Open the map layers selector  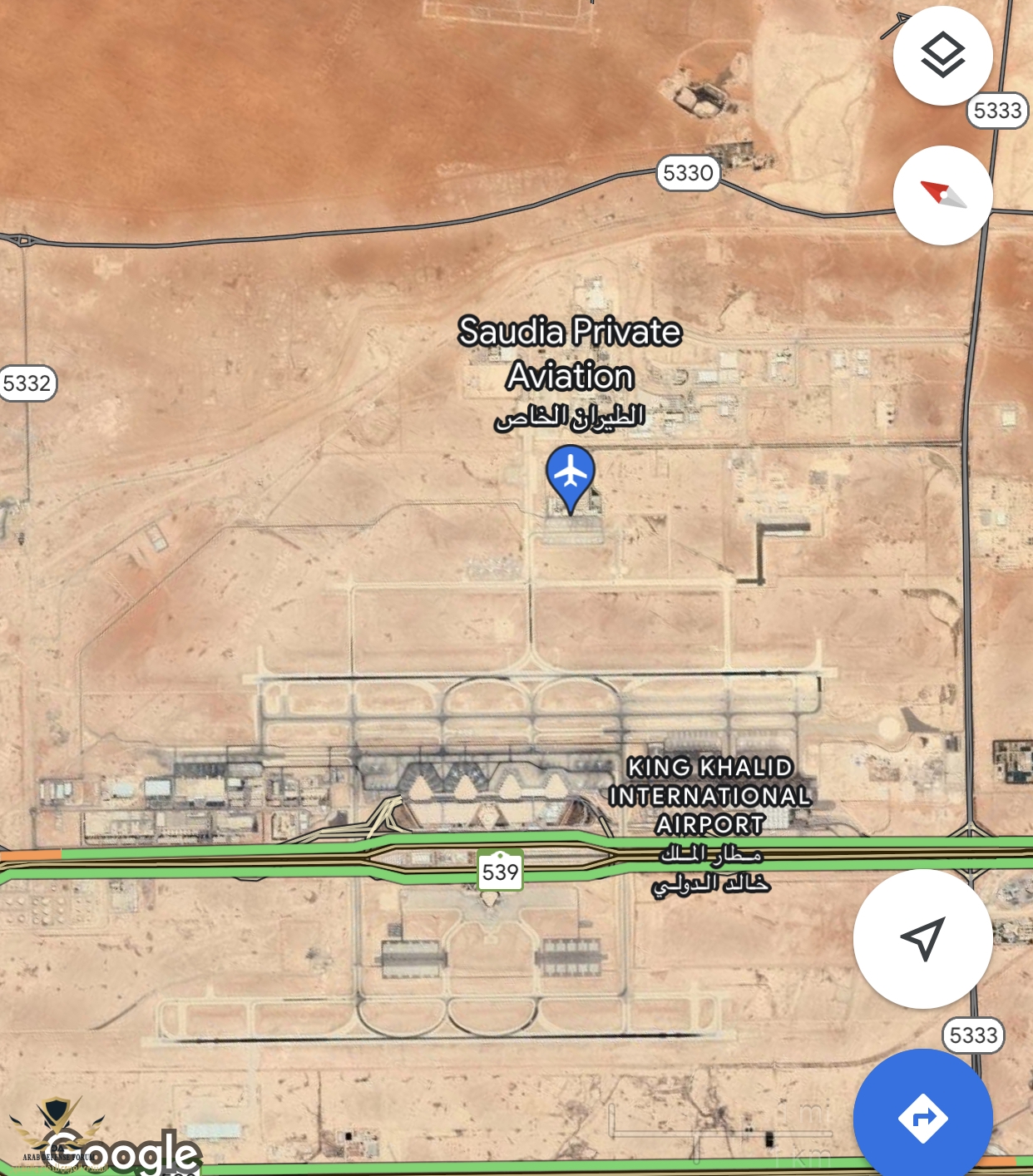point(942,56)
